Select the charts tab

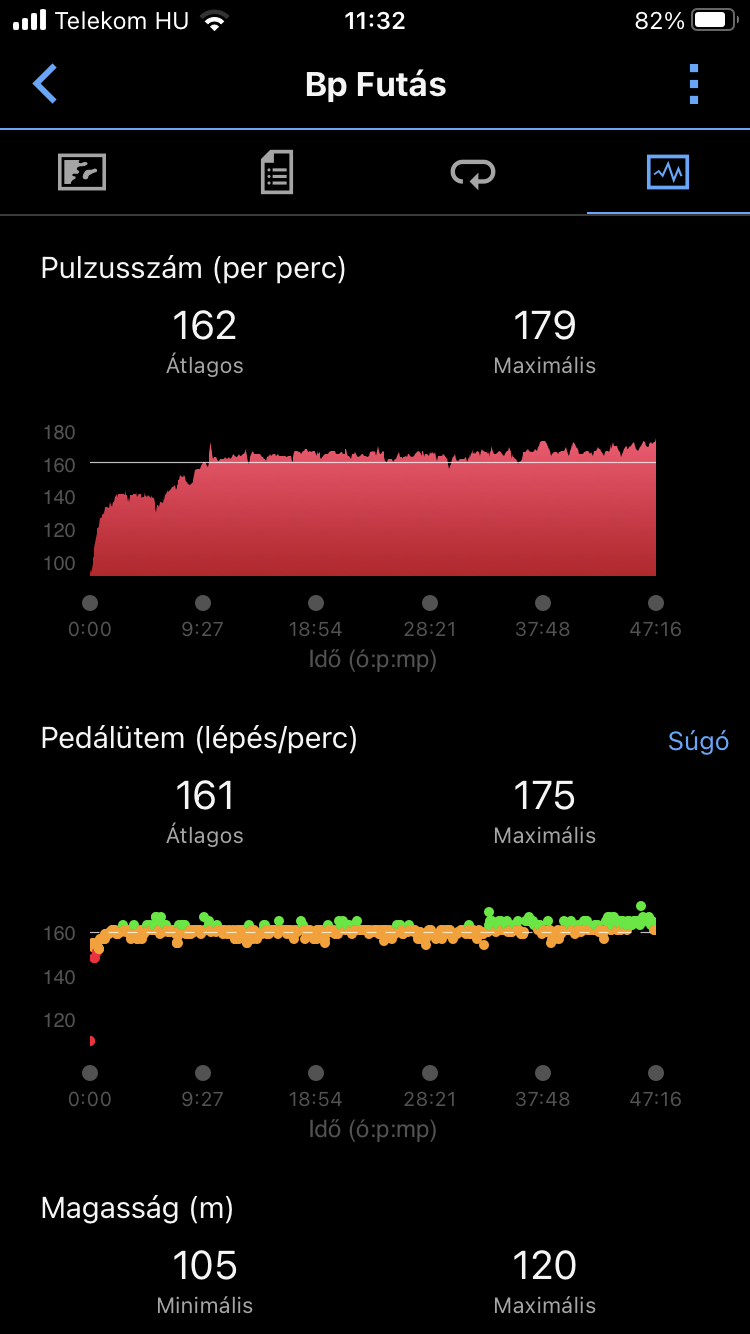(x=667, y=173)
